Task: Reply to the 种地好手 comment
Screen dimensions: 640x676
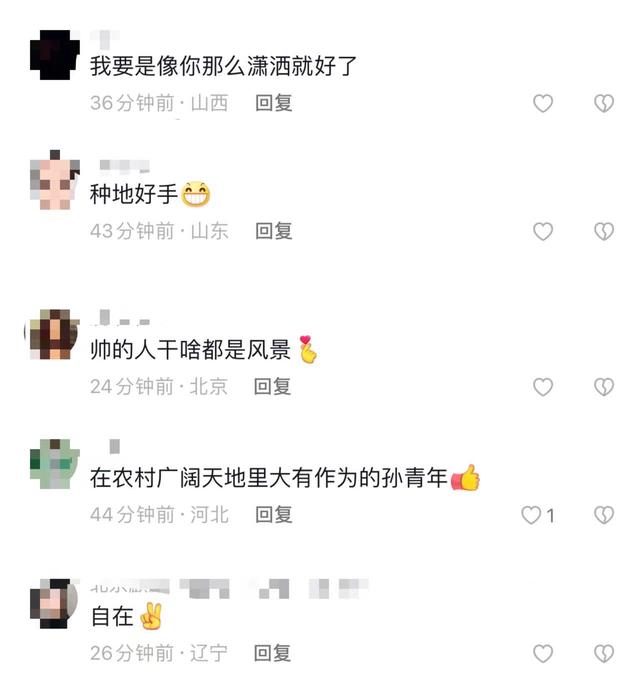Action: [x=273, y=231]
